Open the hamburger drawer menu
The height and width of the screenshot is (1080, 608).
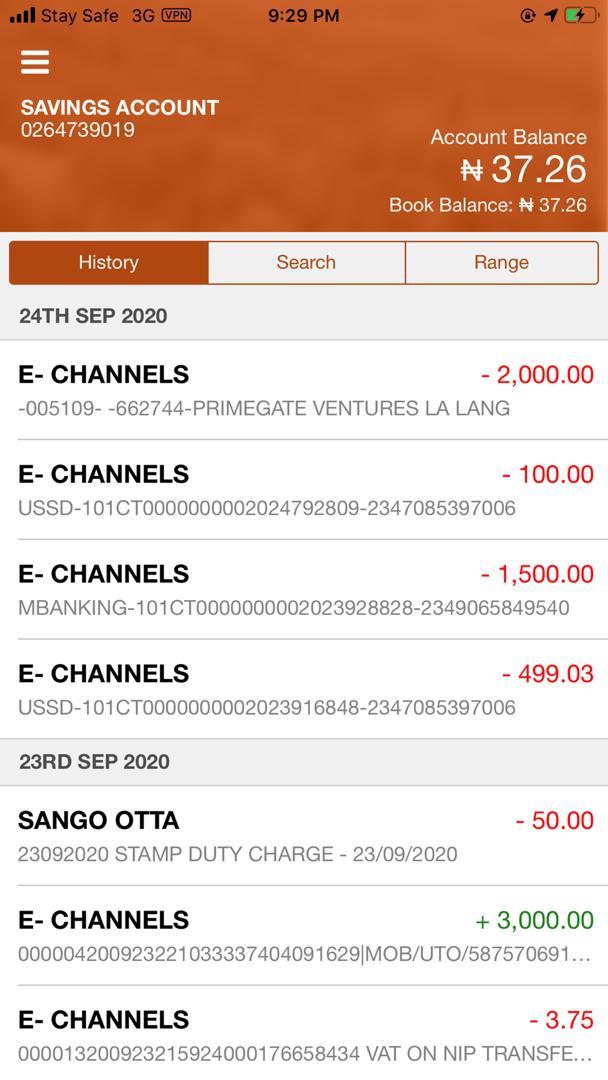35,62
